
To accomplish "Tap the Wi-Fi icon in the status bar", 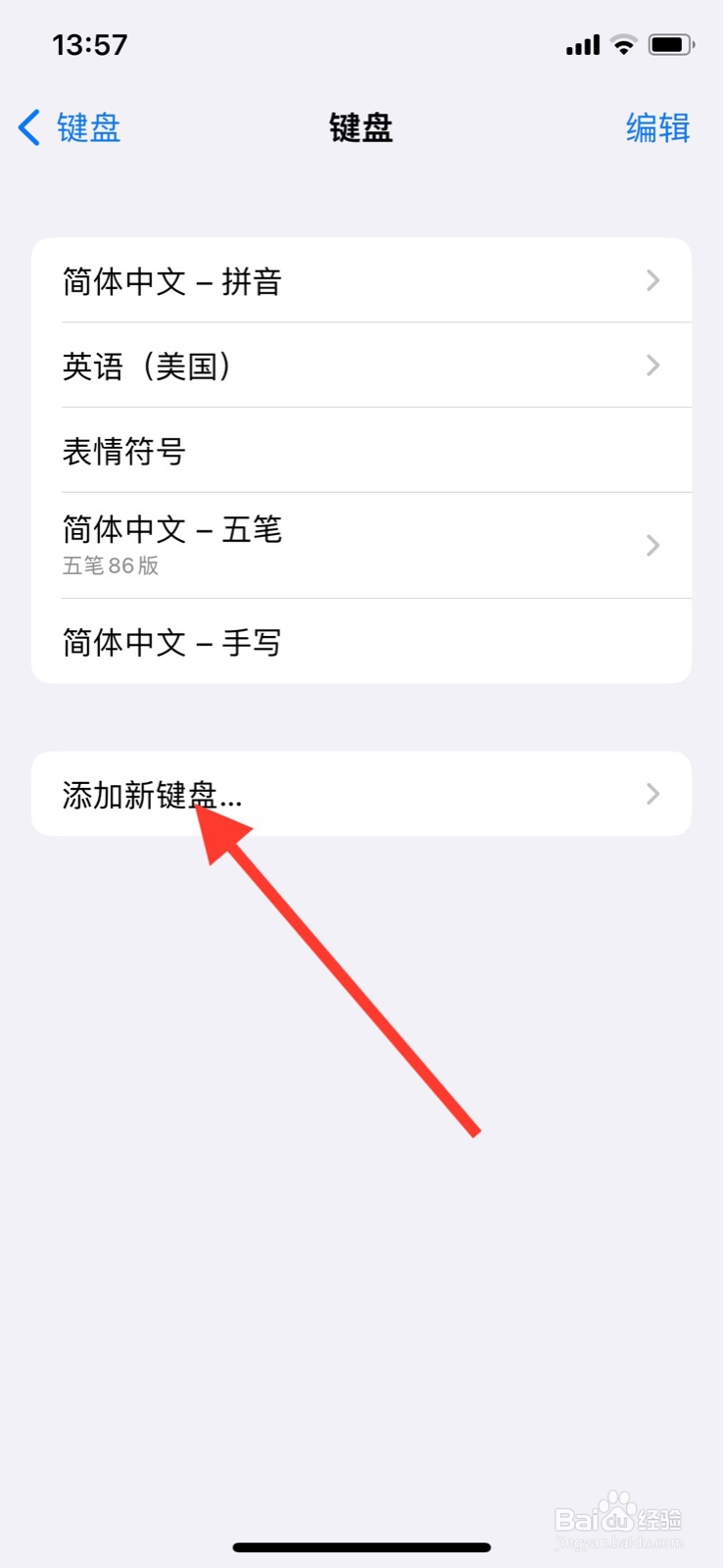I will 623,44.
